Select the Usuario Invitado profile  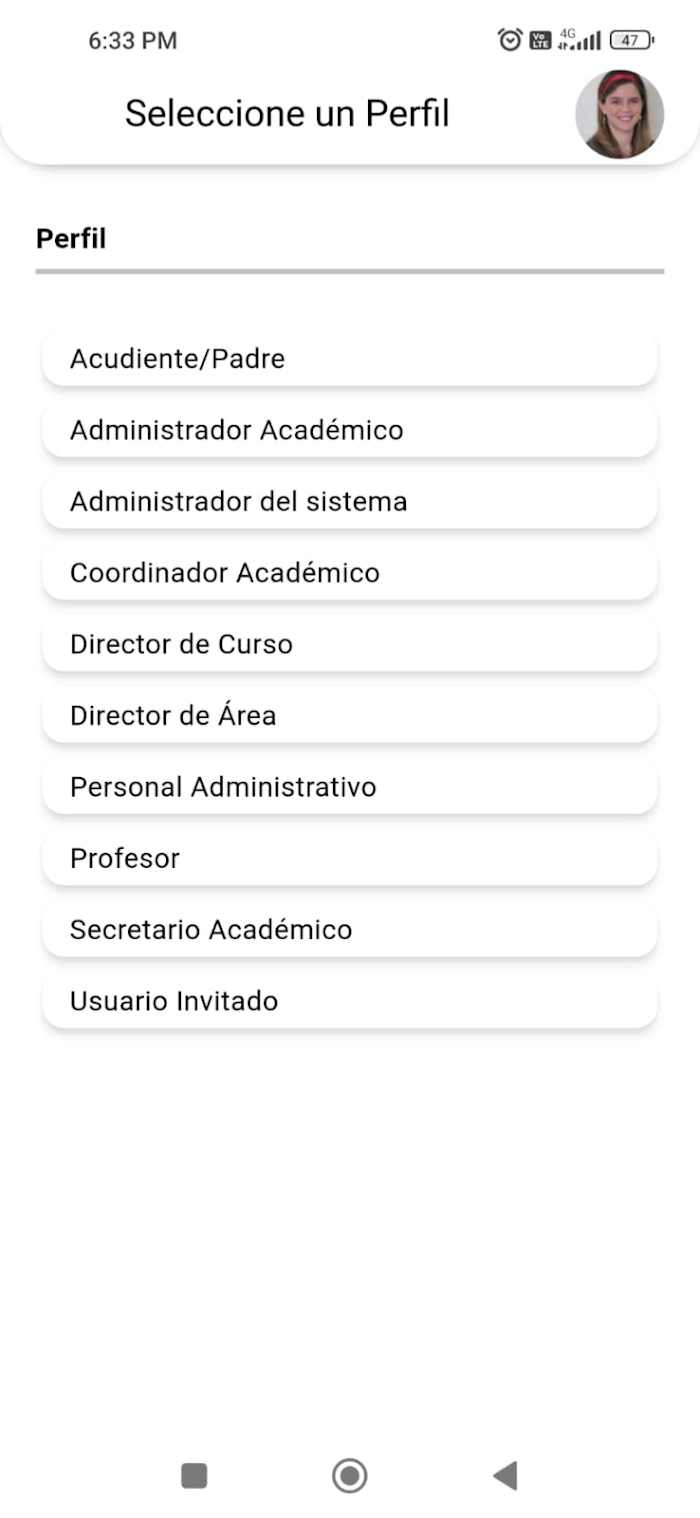pos(350,1001)
